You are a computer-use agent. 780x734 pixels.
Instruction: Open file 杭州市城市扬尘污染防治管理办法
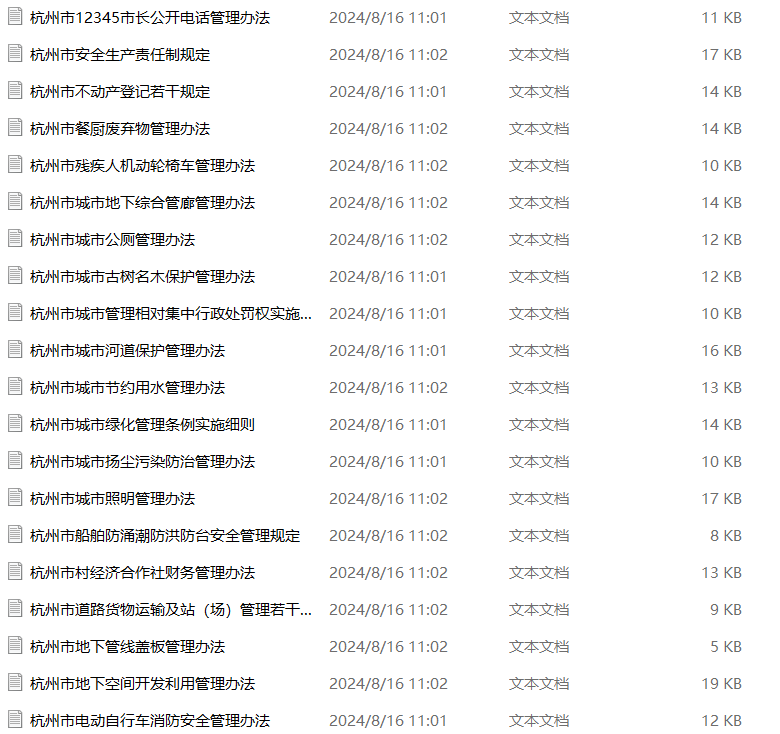pos(142,462)
